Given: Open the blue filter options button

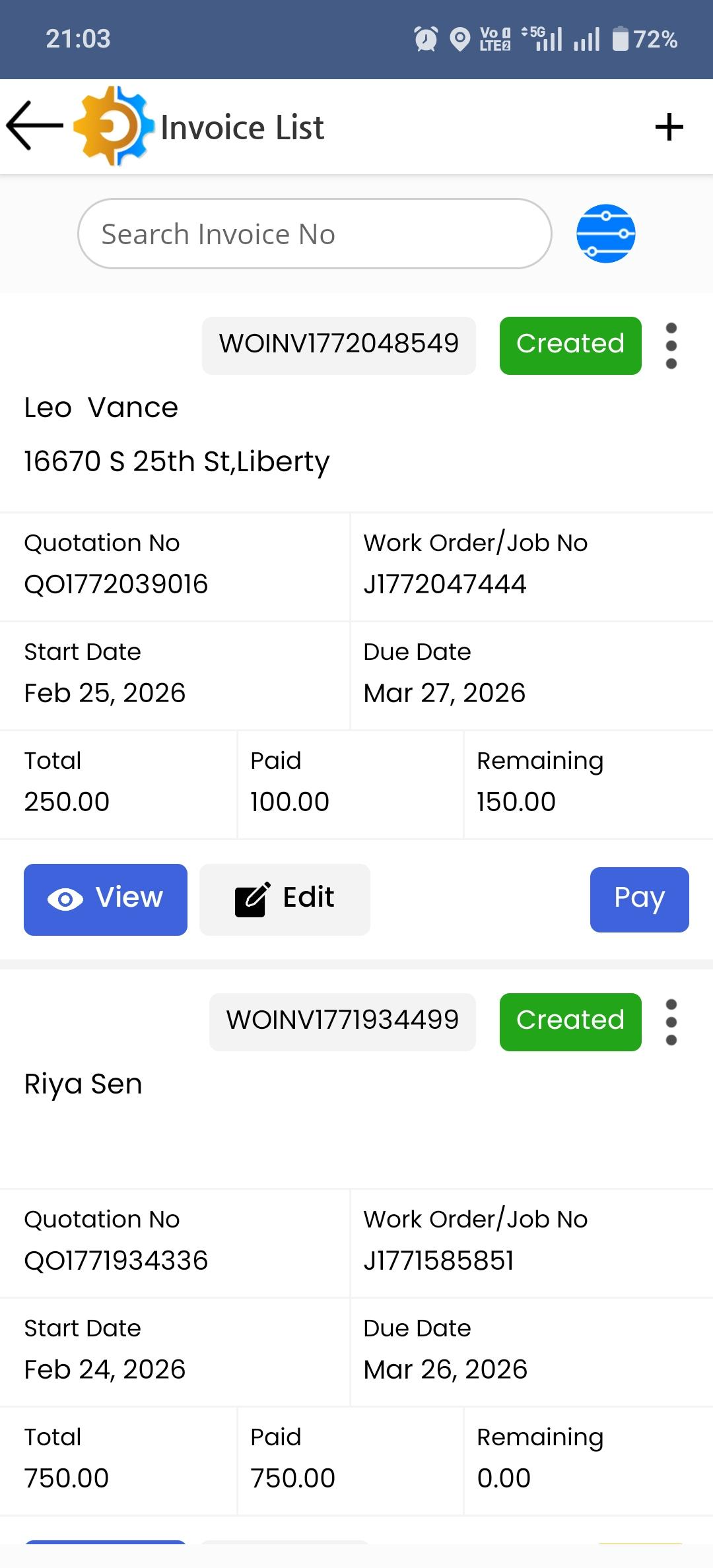Looking at the screenshot, I should [x=605, y=234].
